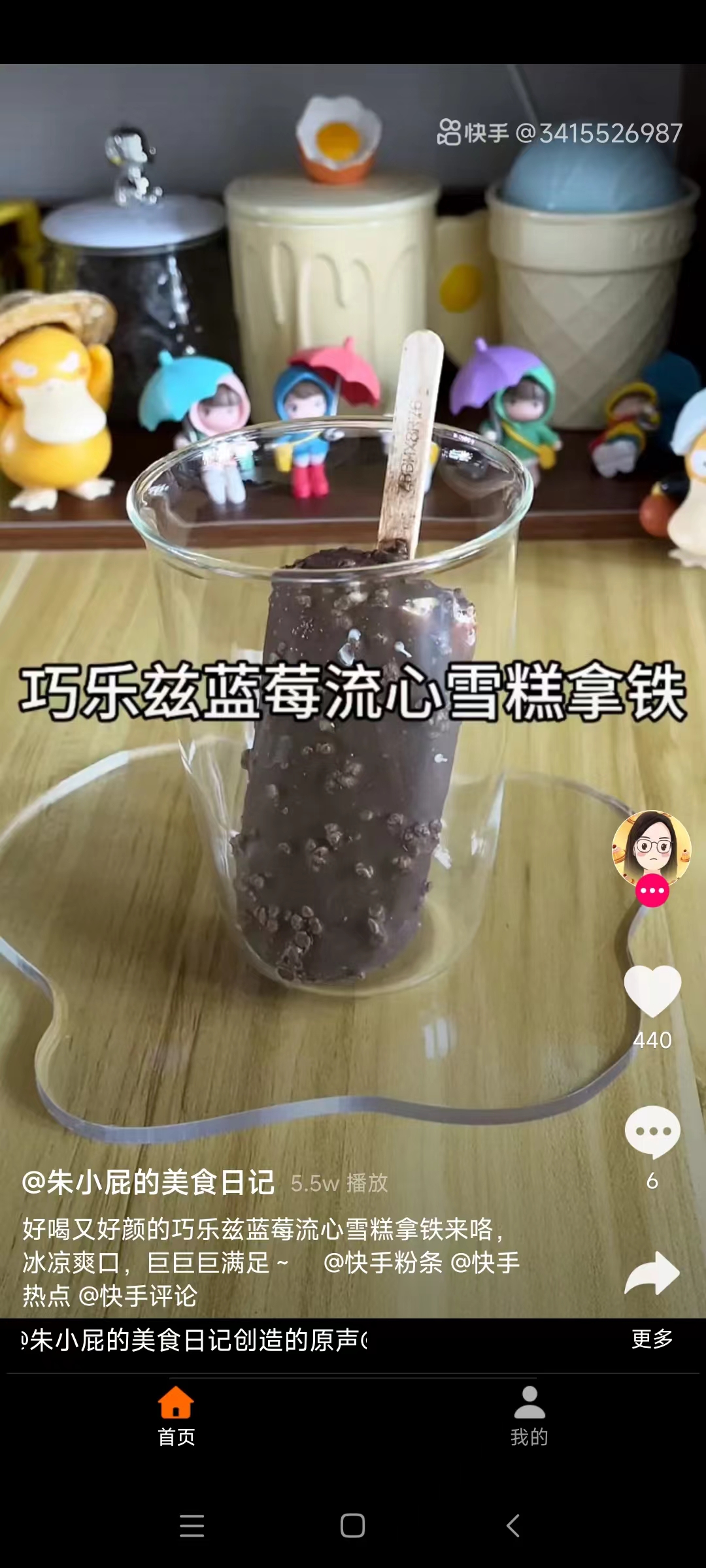Viewport: 706px width, 1568px height.
Task: Open the comments bubble
Action: click(652, 1132)
